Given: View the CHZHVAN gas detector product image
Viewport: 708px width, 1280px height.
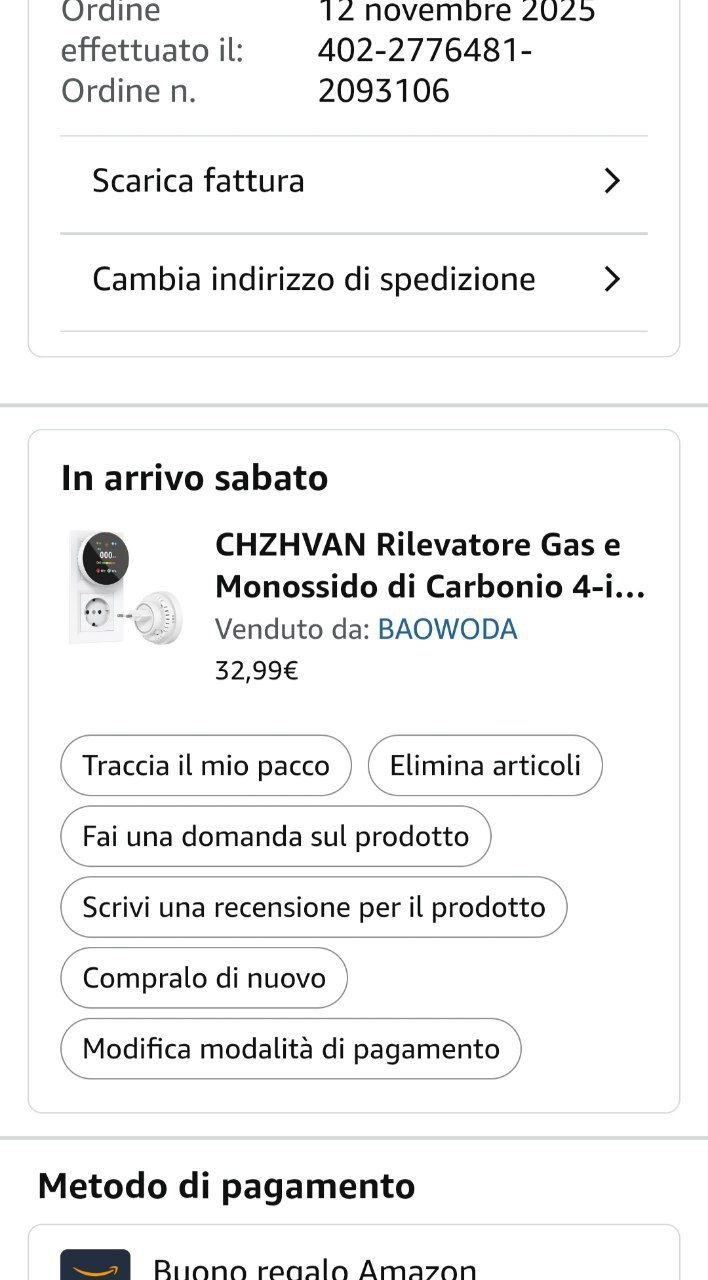Looking at the screenshot, I should [123, 589].
